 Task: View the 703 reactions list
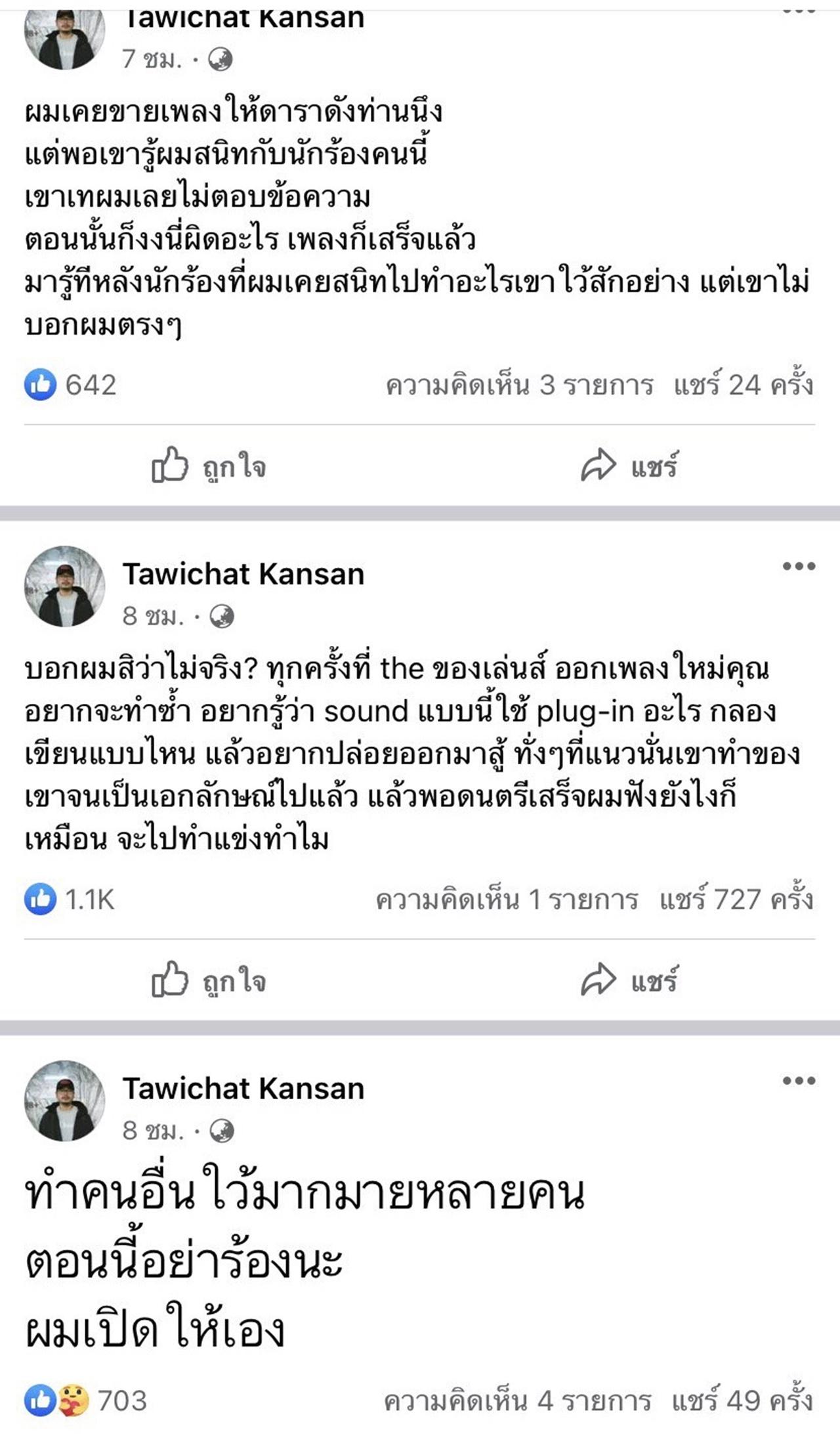85,1401
